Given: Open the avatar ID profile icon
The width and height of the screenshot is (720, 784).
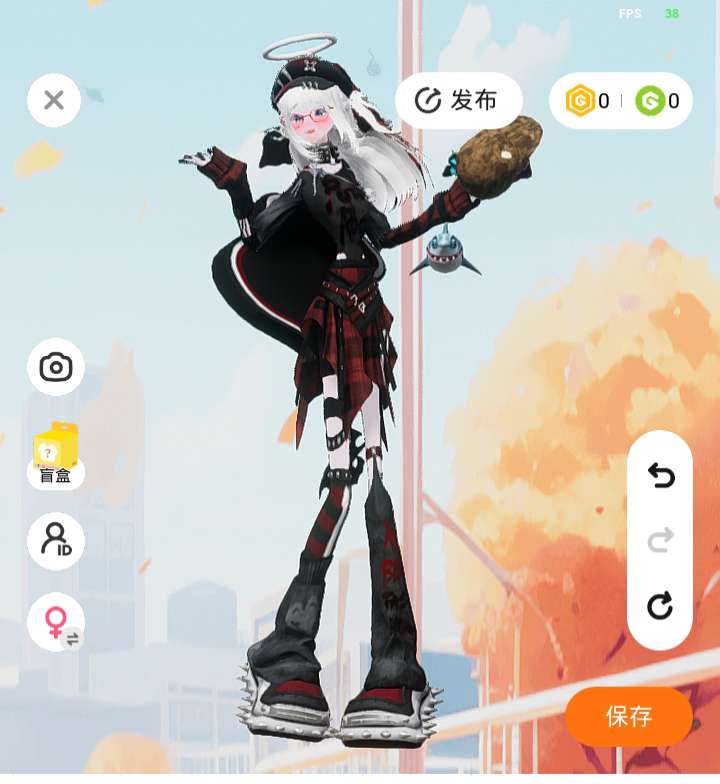Looking at the screenshot, I should tap(56, 541).
